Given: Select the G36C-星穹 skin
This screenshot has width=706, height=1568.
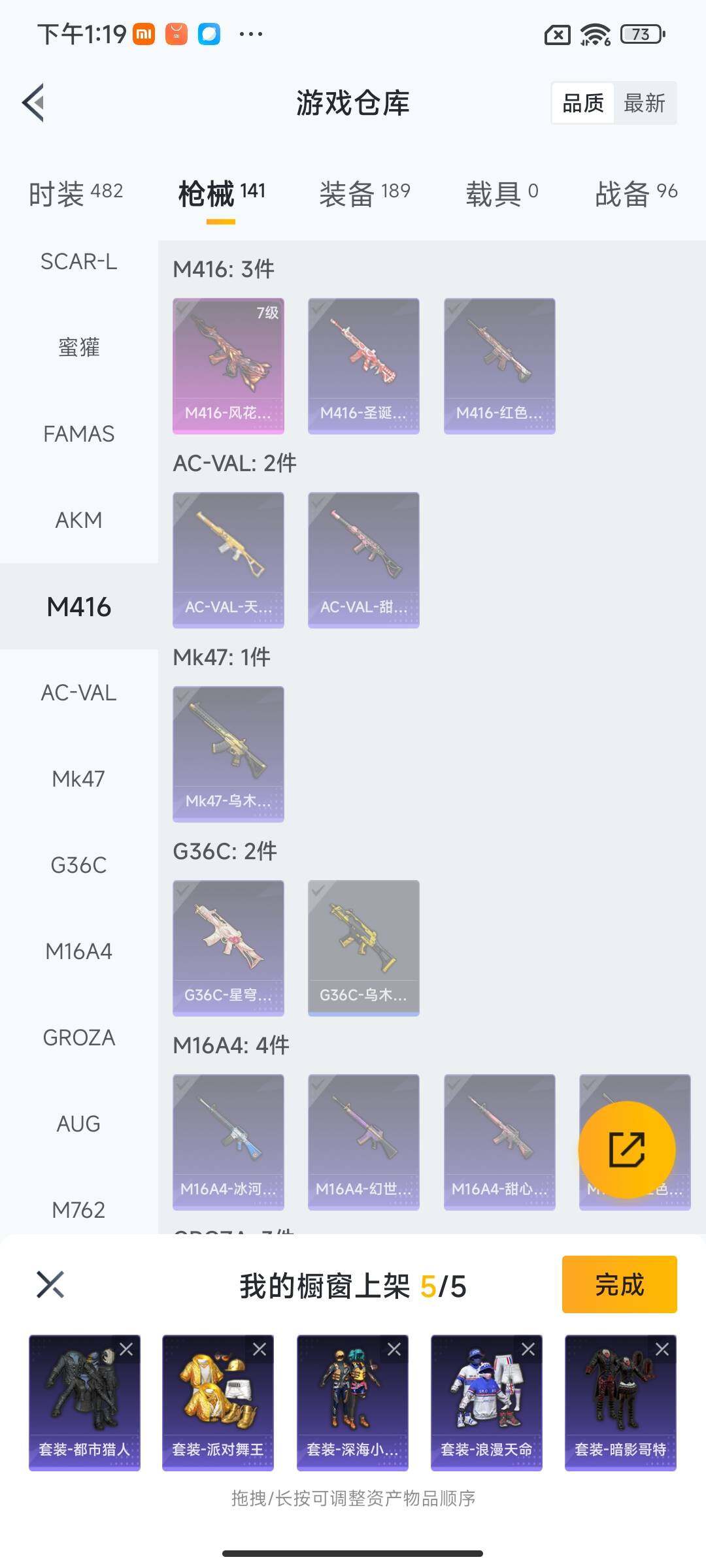Looking at the screenshot, I should 228,947.
